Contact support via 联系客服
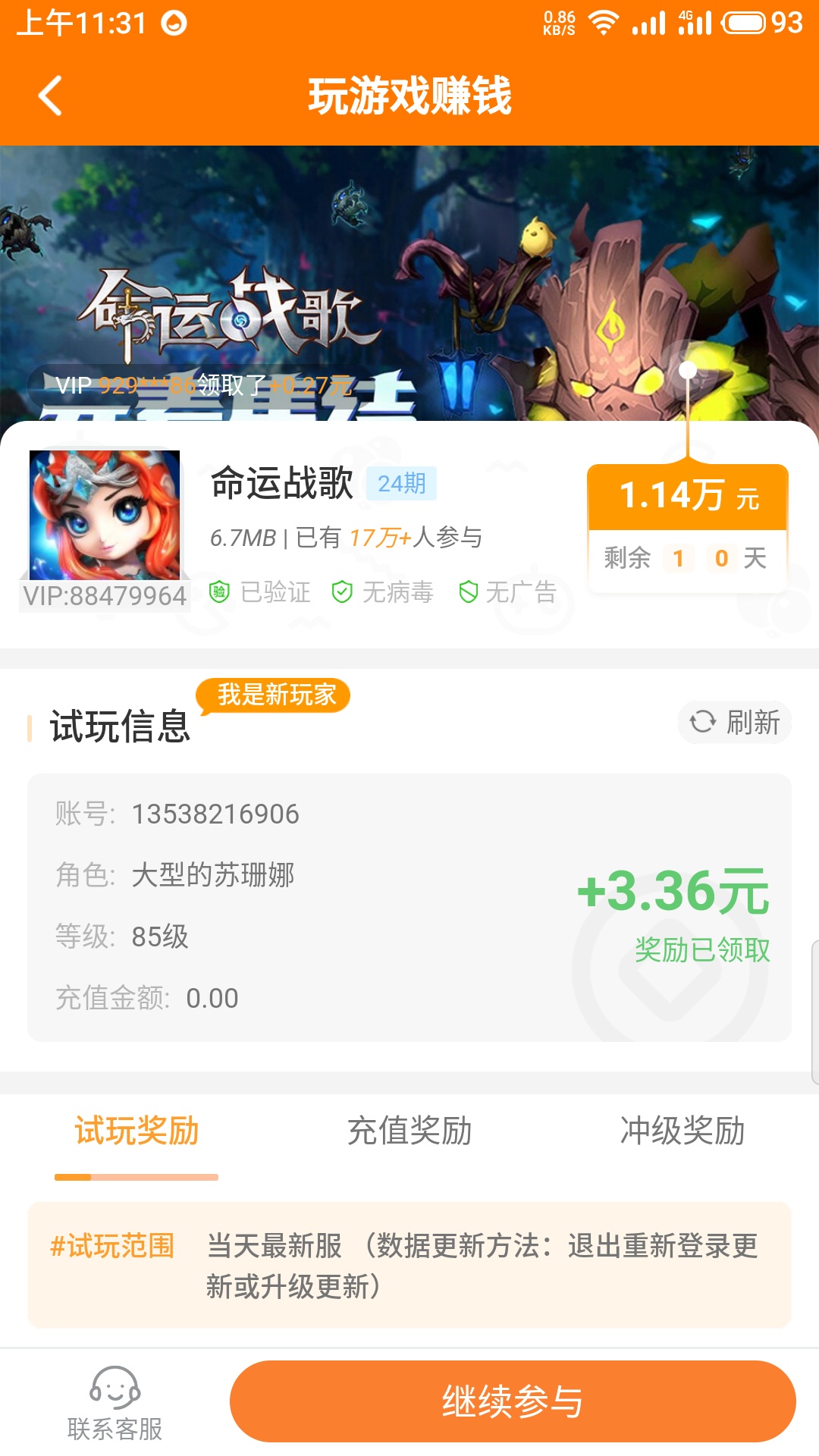The width and height of the screenshot is (819, 1456). (x=115, y=1403)
